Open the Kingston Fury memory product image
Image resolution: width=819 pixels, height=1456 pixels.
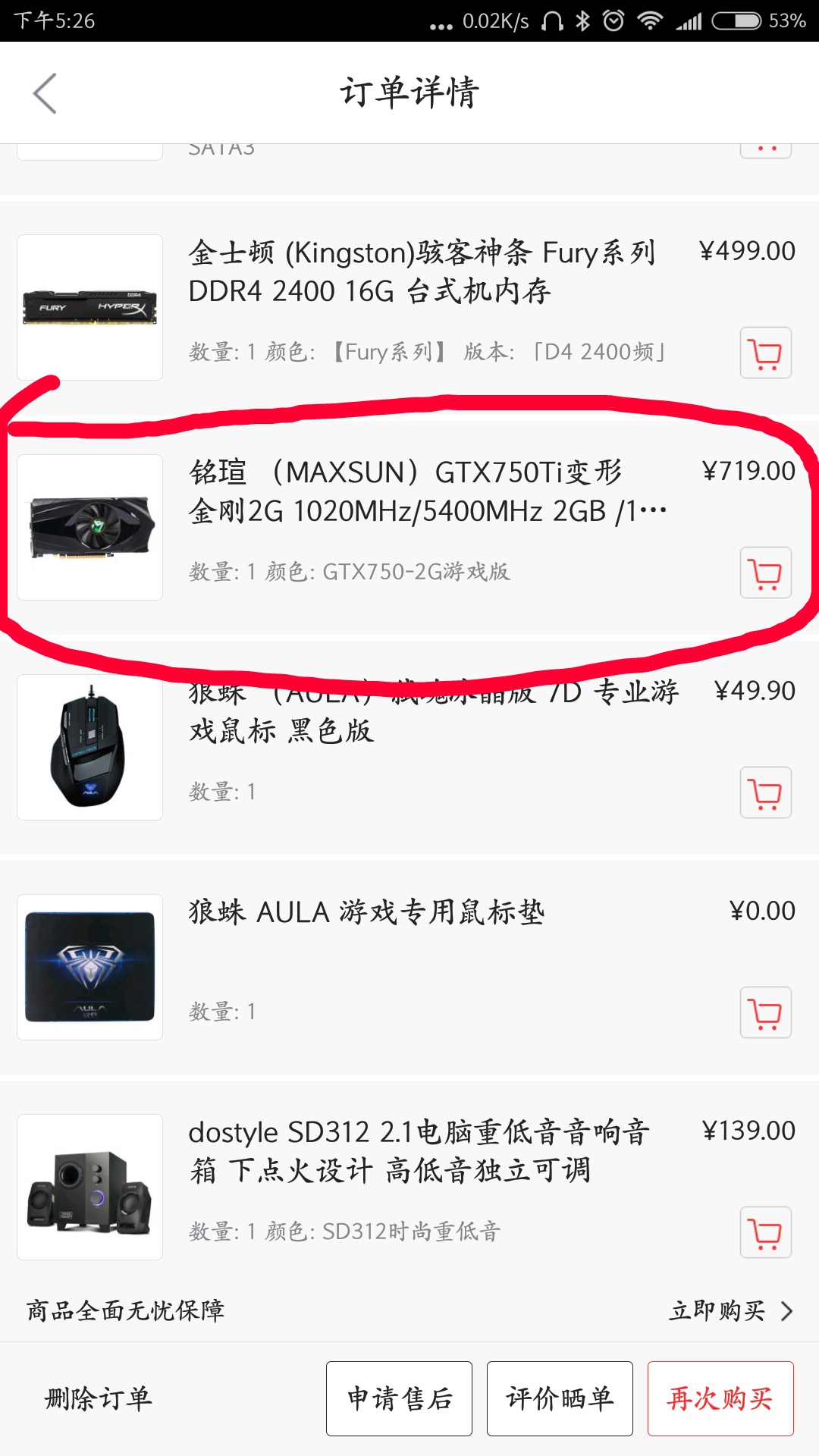tap(90, 307)
